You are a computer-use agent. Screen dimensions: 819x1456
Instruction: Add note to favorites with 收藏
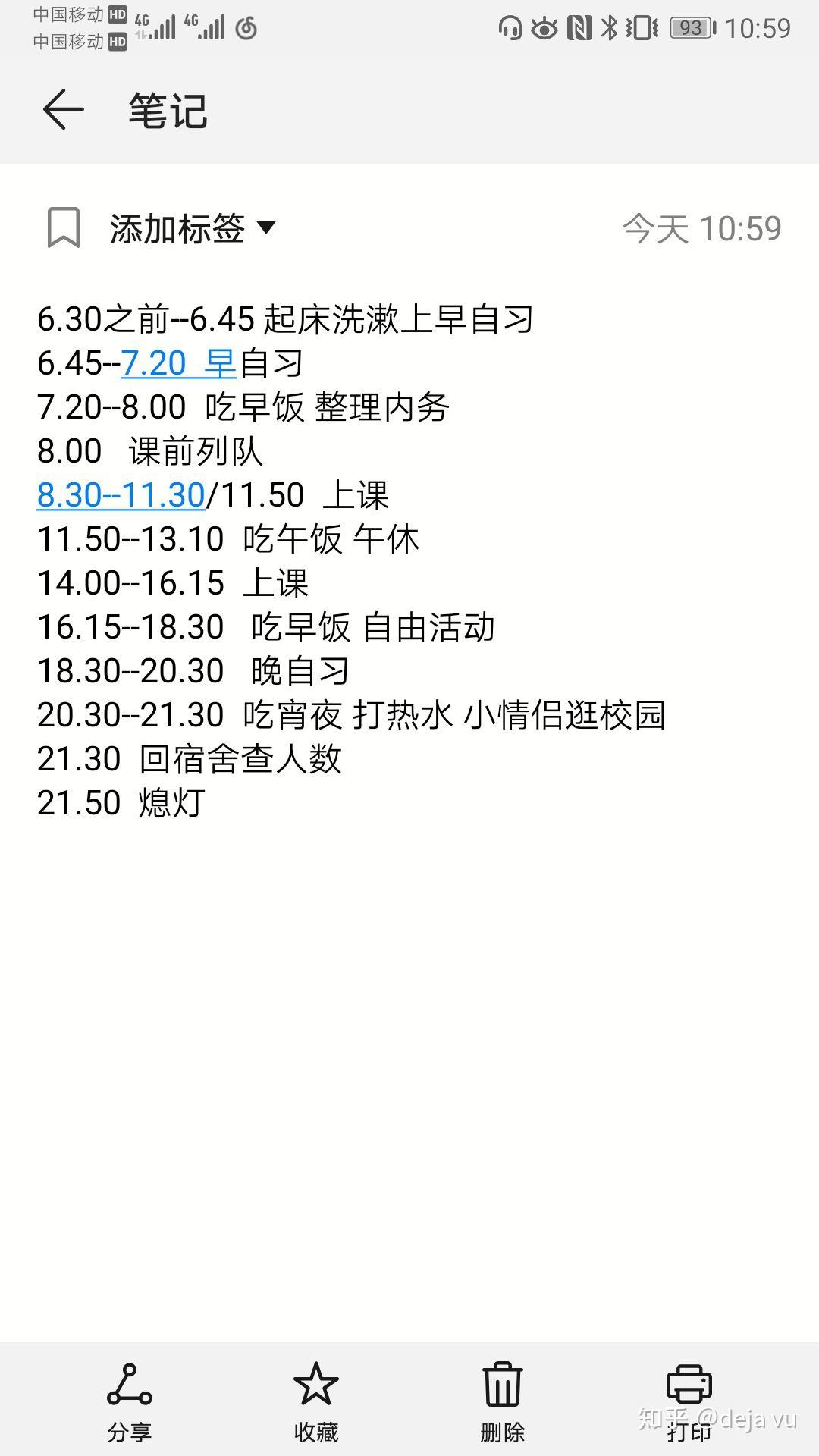[x=315, y=1400]
